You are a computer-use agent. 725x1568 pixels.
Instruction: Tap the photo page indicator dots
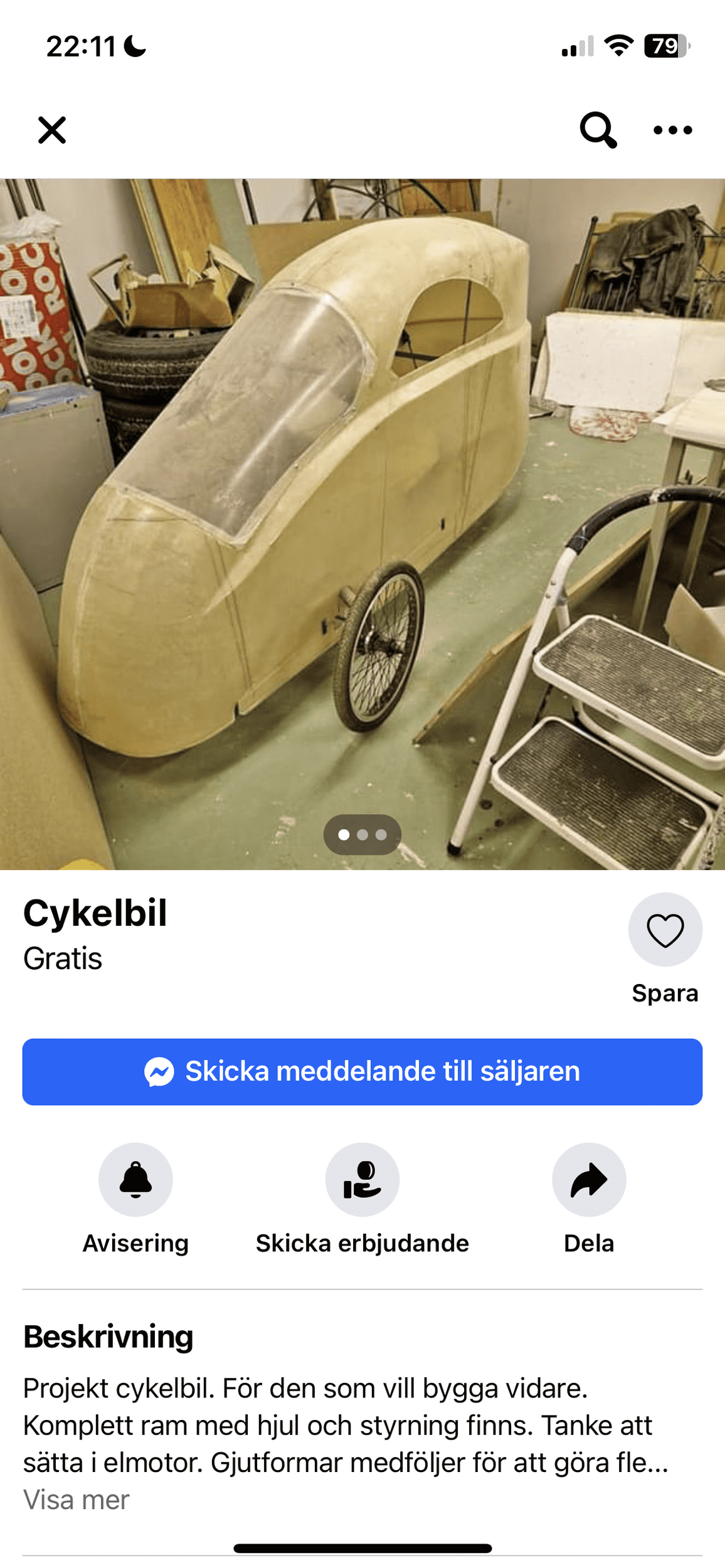click(x=362, y=835)
